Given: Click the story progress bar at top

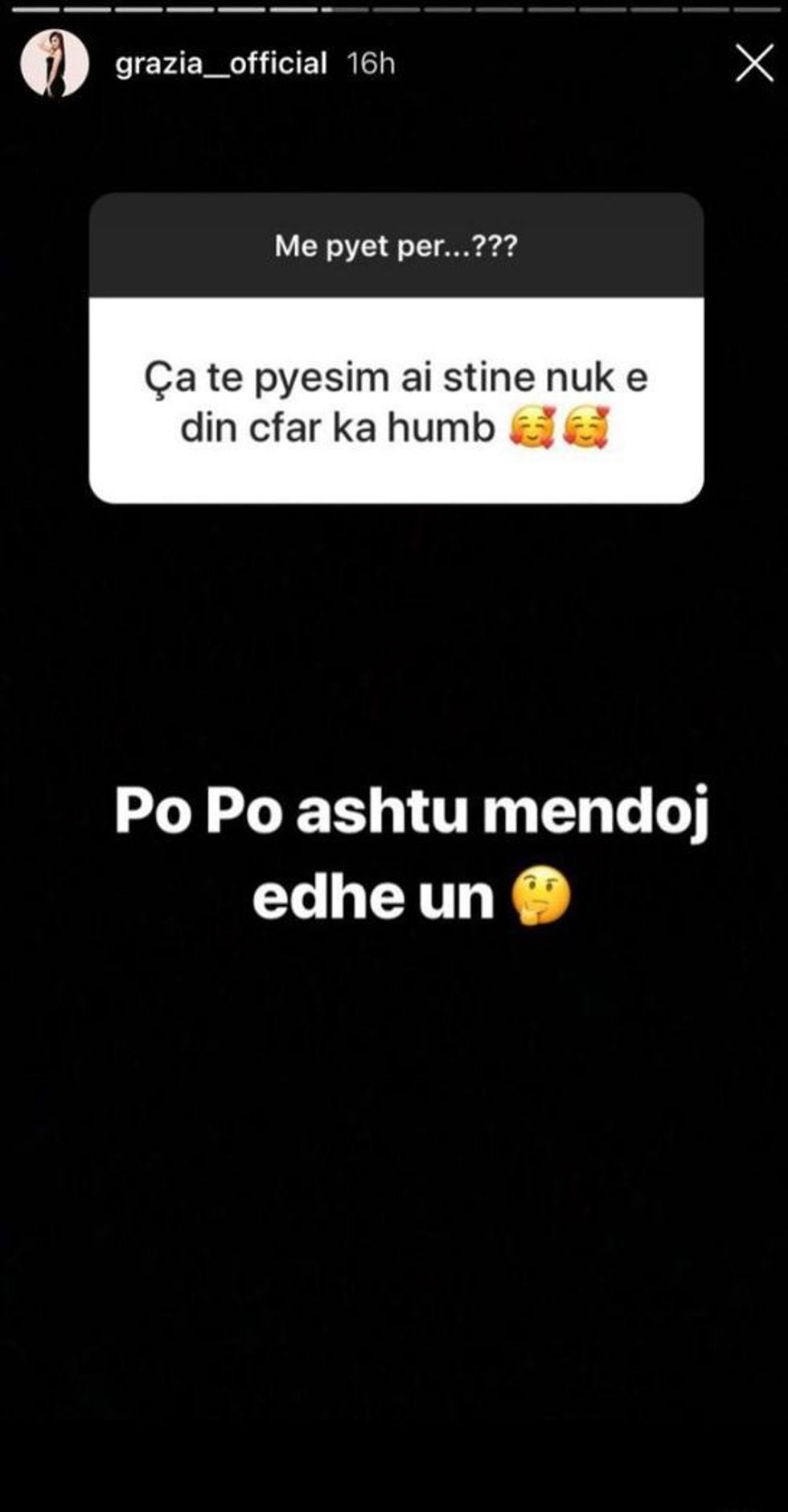Looking at the screenshot, I should tap(394, 8).
